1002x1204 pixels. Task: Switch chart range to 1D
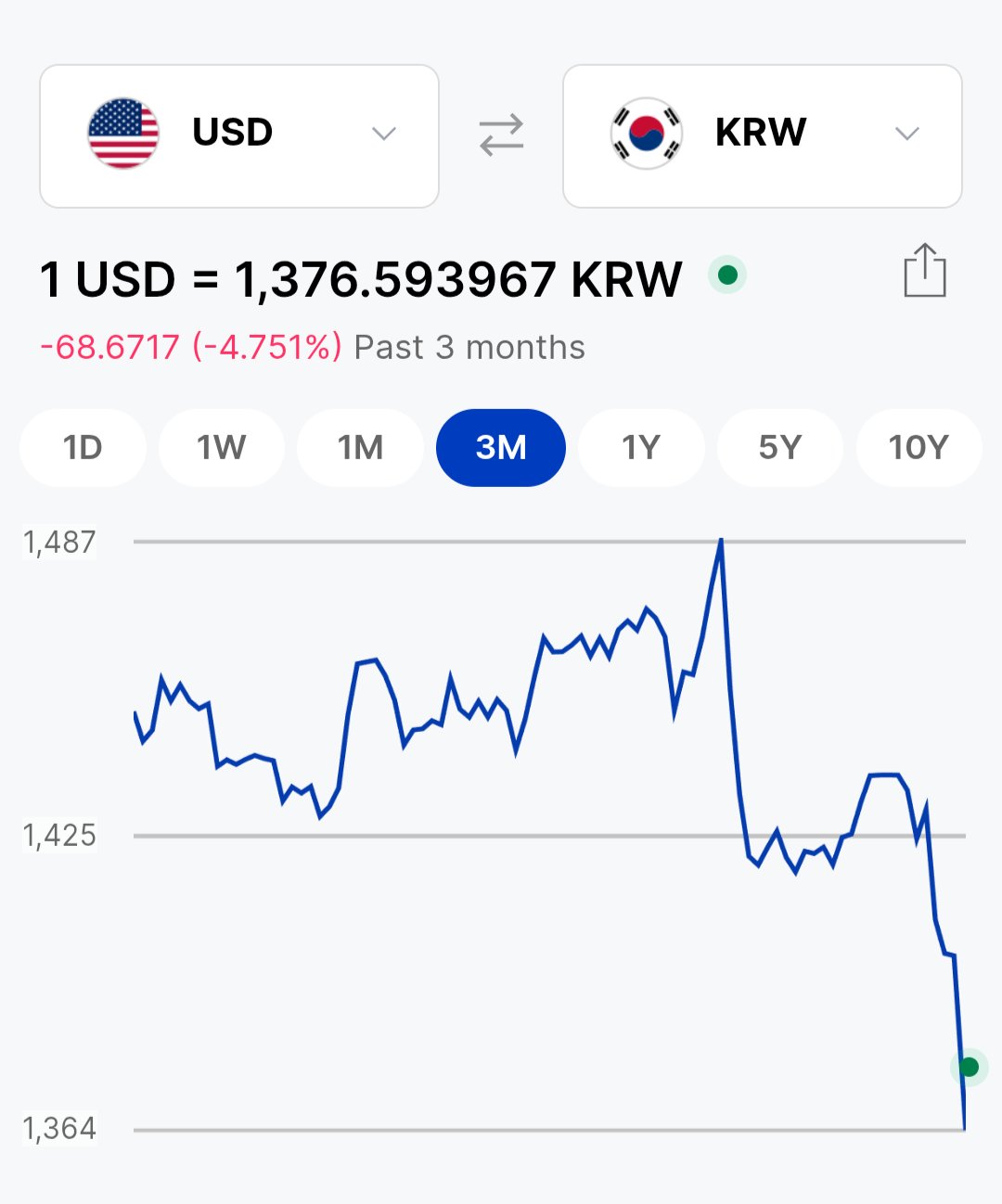point(83,448)
